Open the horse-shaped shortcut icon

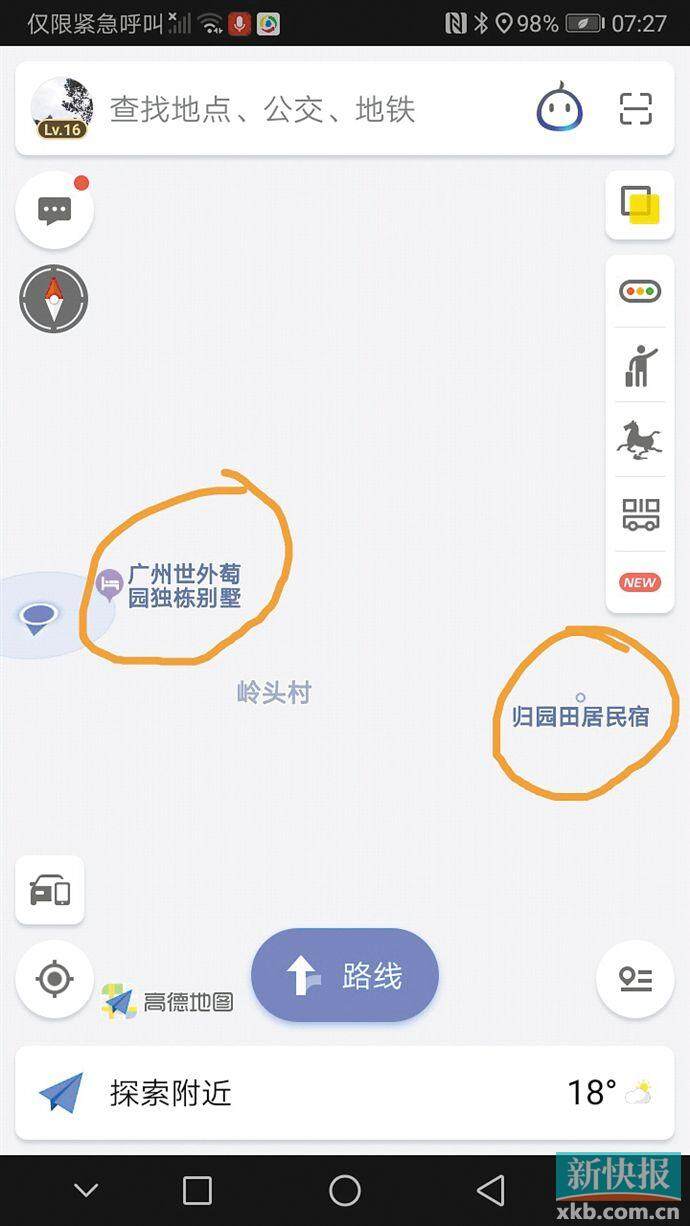pyautogui.click(x=640, y=440)
